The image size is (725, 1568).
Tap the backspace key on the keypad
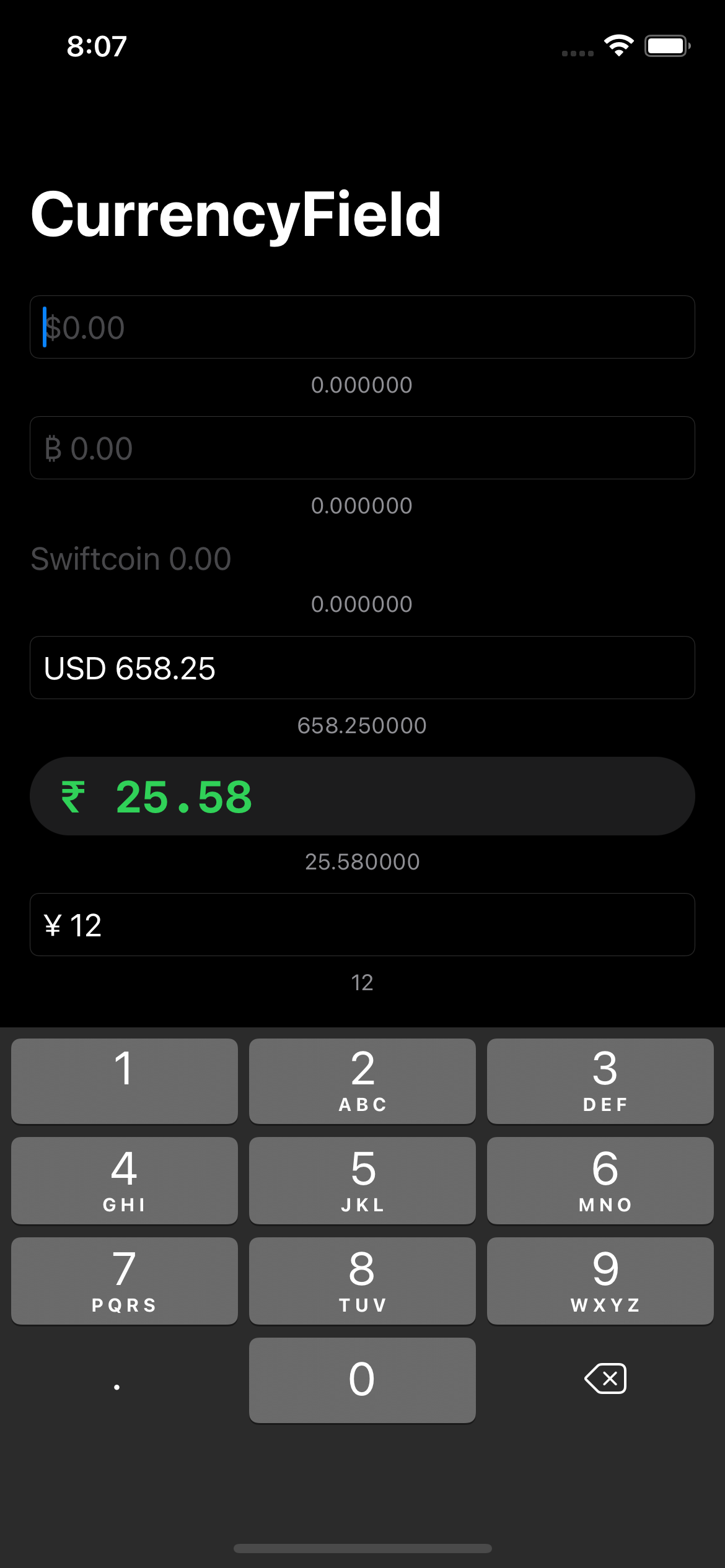(x=605, y=1379)
